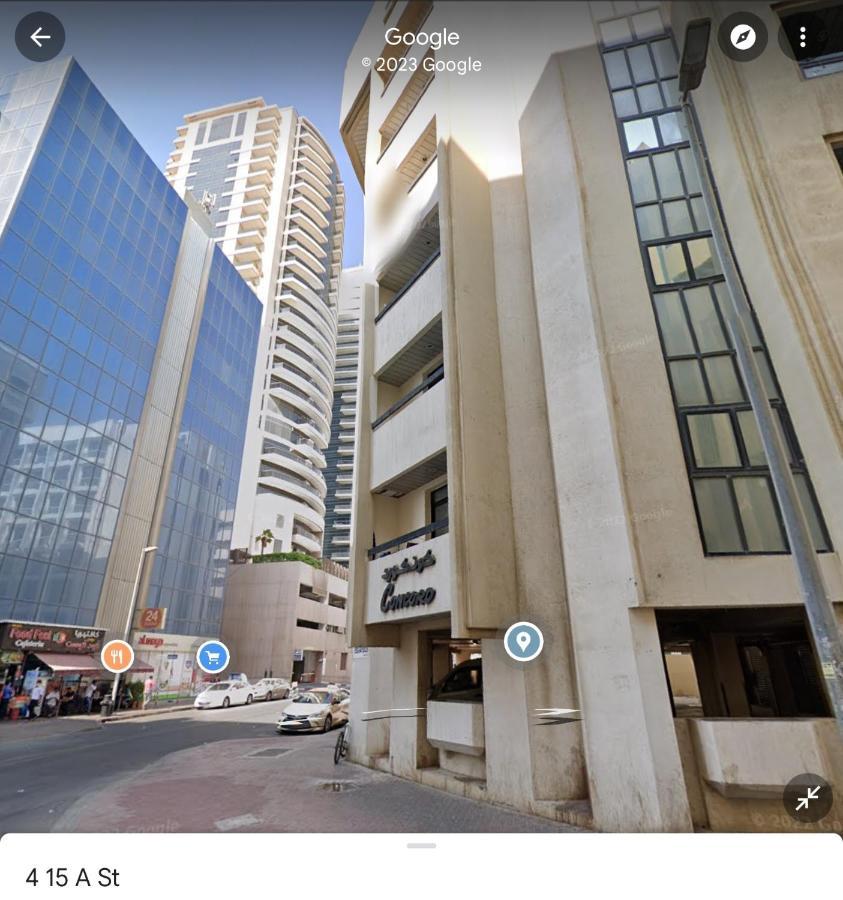Tap the blue shopping cart marker
Screen dimensions: 843x900
coord(212,657)
